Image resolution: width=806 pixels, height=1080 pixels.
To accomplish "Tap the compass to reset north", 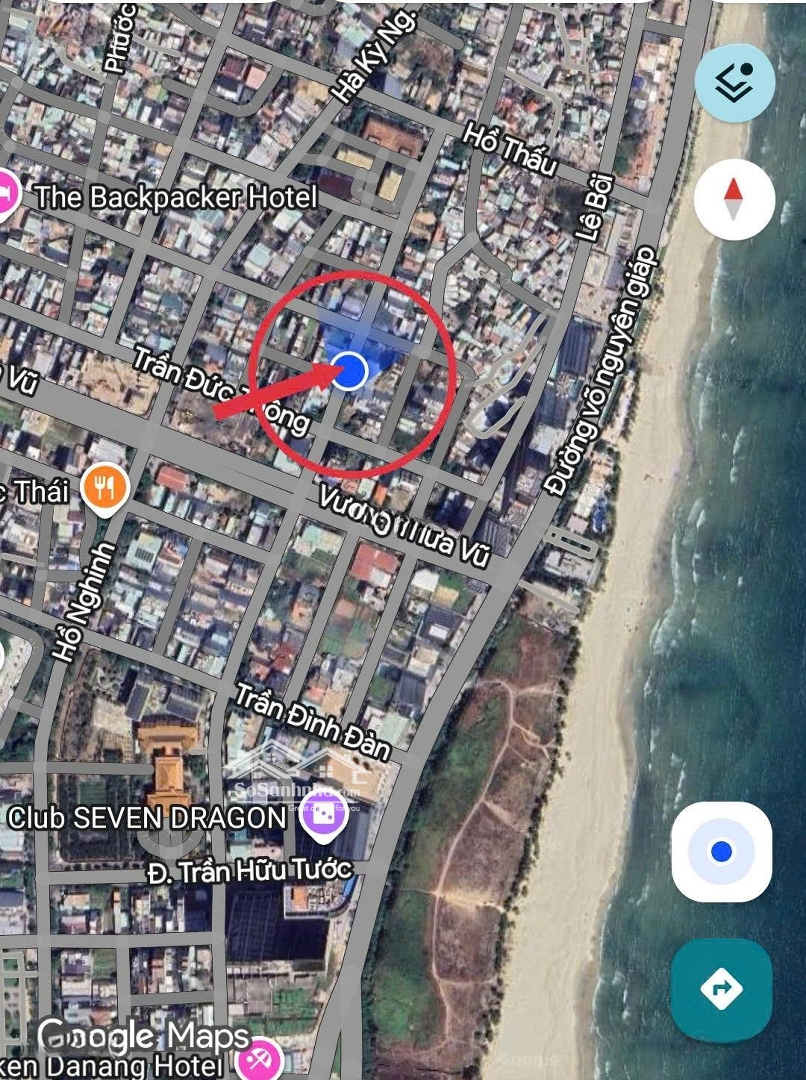I will coord(734,199).
